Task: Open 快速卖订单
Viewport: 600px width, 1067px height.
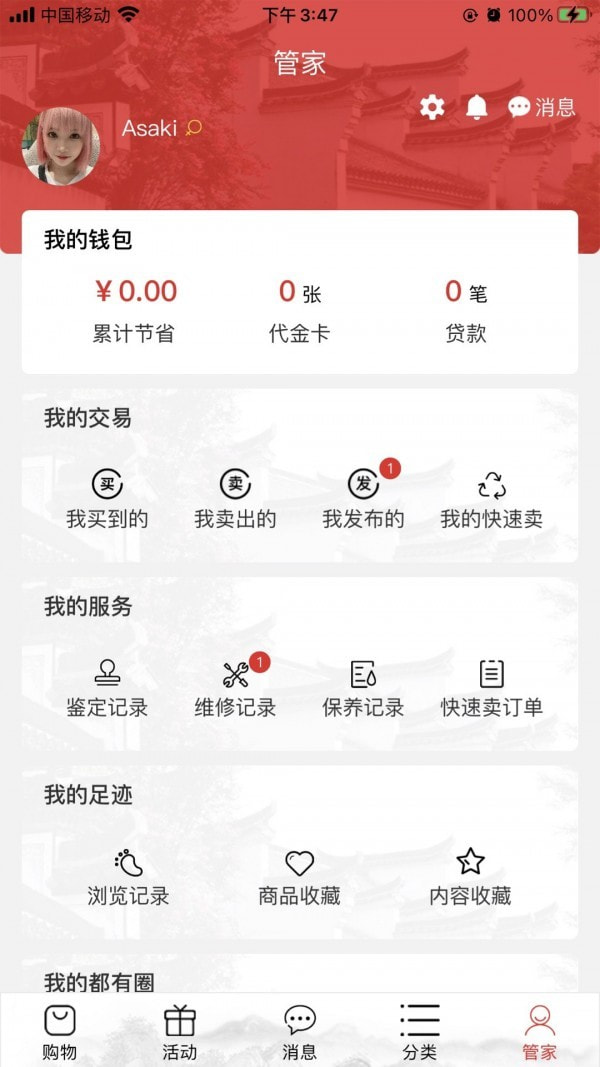Action: 491,688
